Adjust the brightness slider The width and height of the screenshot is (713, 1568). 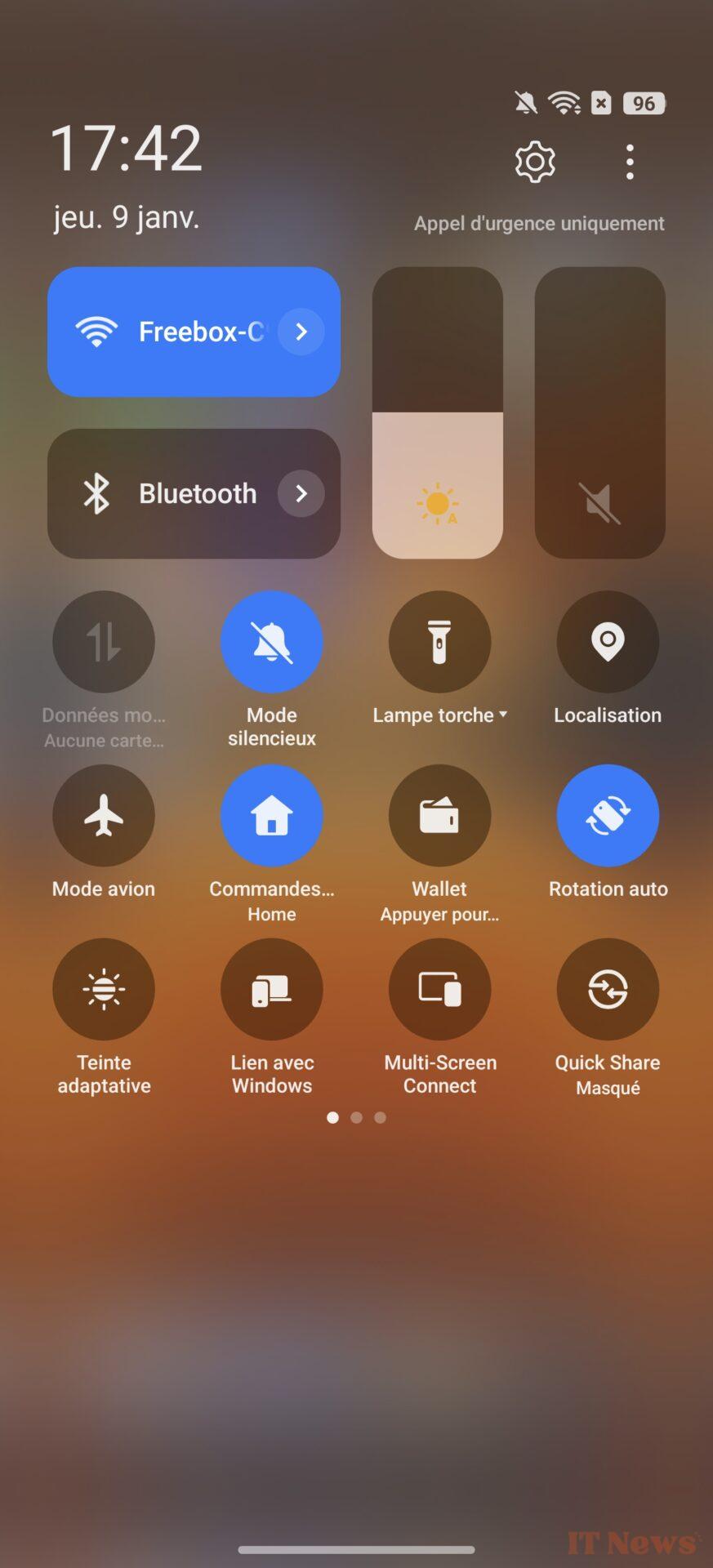coord(438,412)
